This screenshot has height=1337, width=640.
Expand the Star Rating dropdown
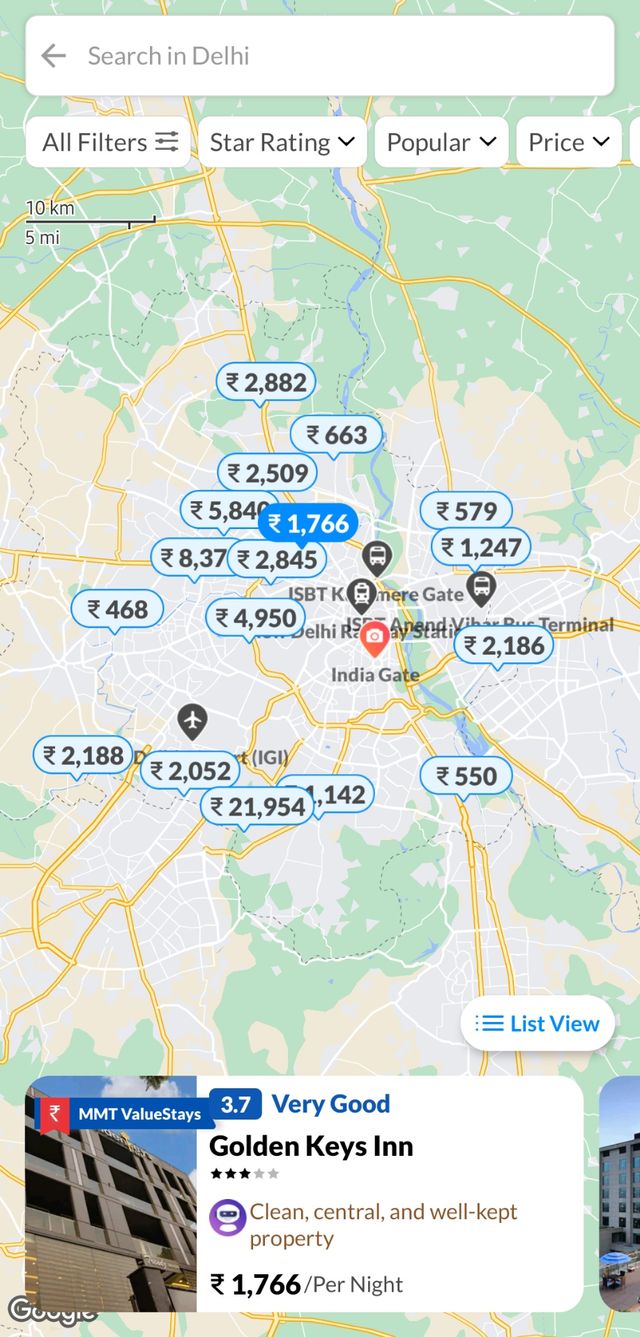click(x=282, y=142)
